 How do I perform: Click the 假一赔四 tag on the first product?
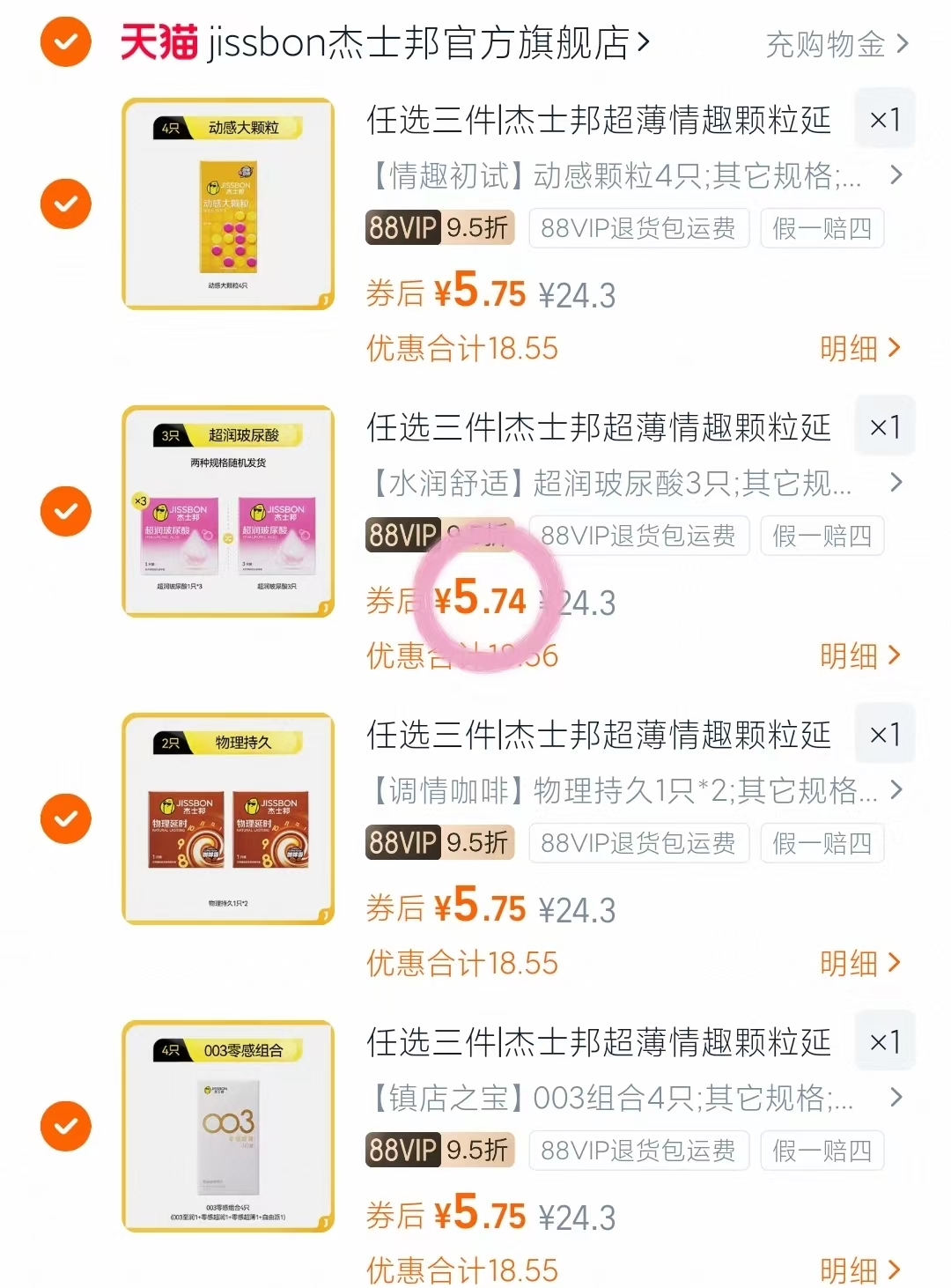coord(822,227)
